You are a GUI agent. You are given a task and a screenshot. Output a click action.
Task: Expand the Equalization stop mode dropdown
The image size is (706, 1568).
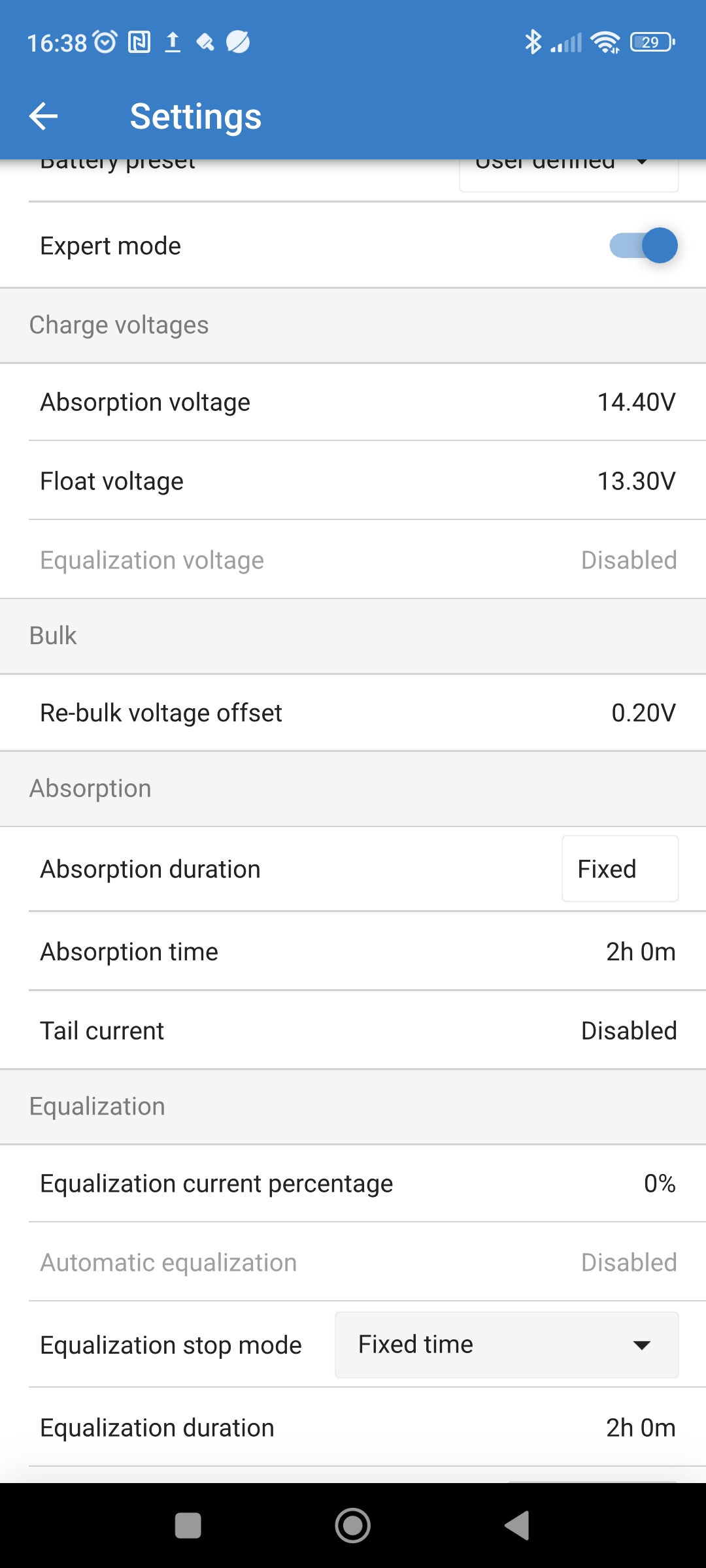507,1345
